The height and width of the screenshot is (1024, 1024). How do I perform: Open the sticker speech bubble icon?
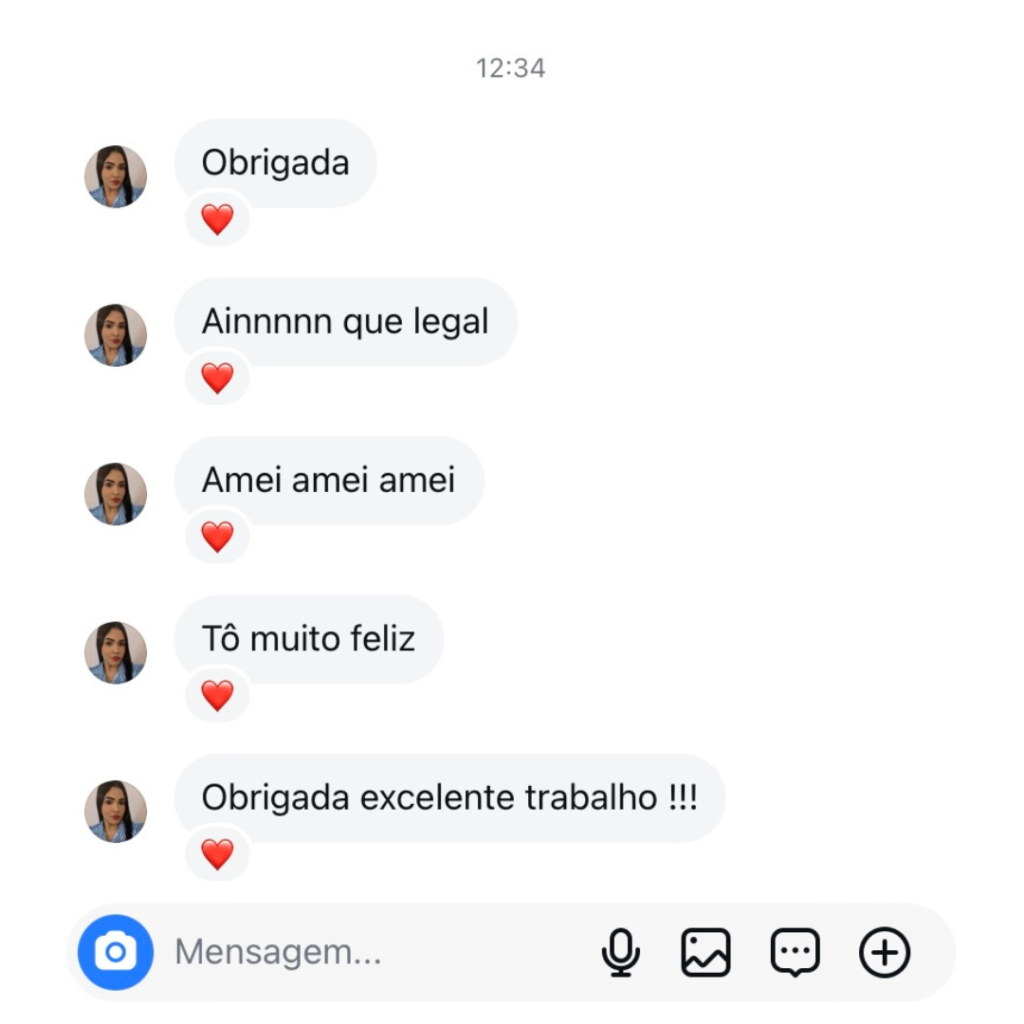pos(795,952)
